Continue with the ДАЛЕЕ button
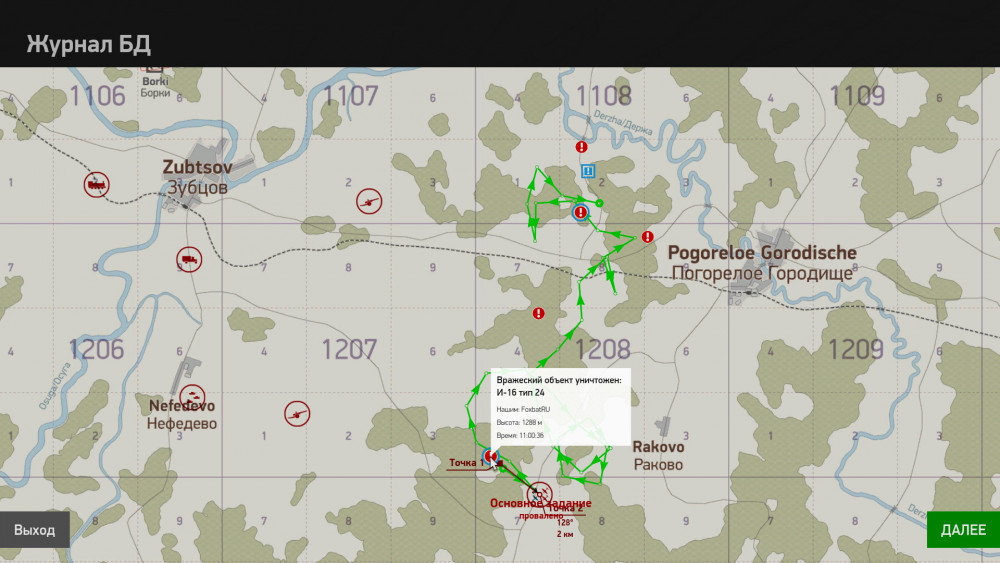The height and width of the screenshot is (563, 1000). click(962, 530)
